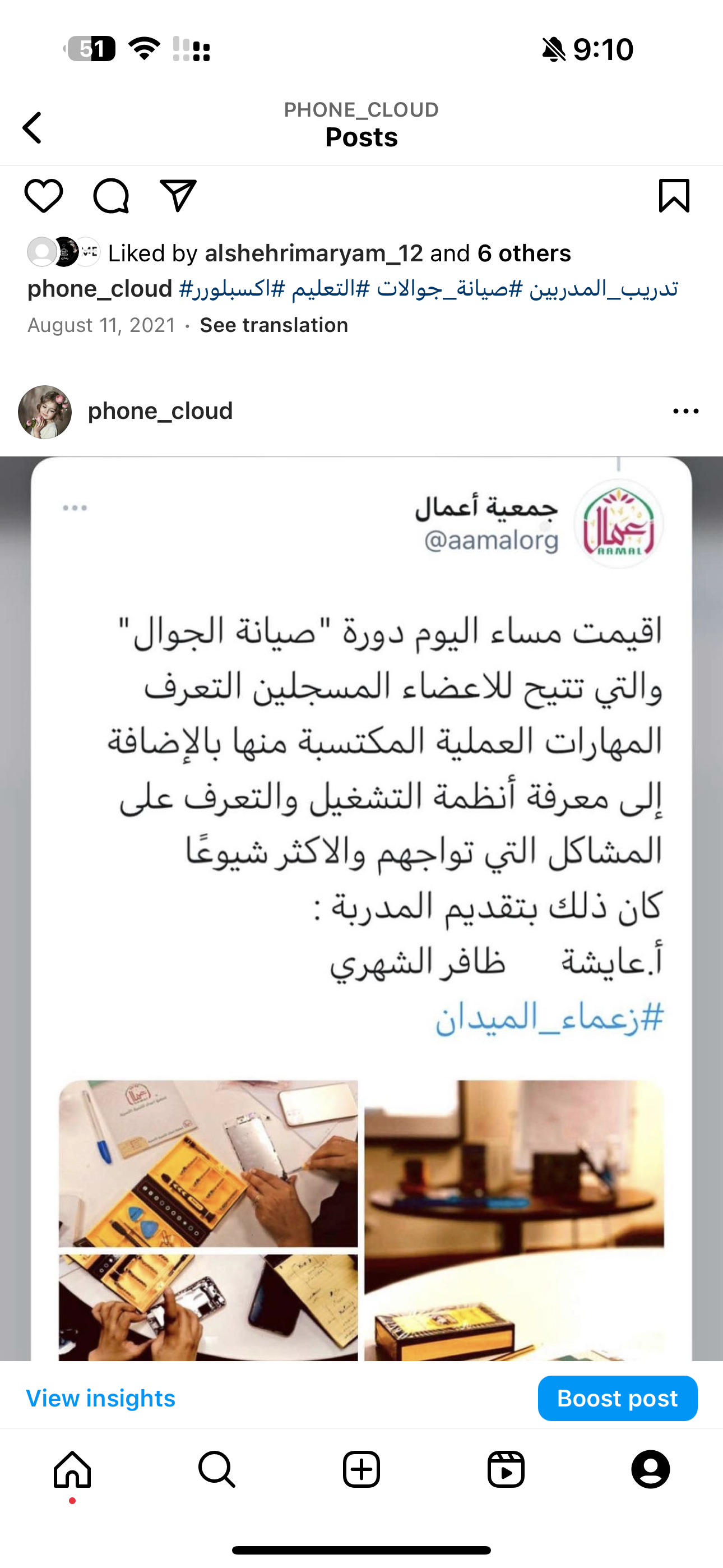View insights for this post
Viewport: 723px width, 1568px height.
point(101,1398)
